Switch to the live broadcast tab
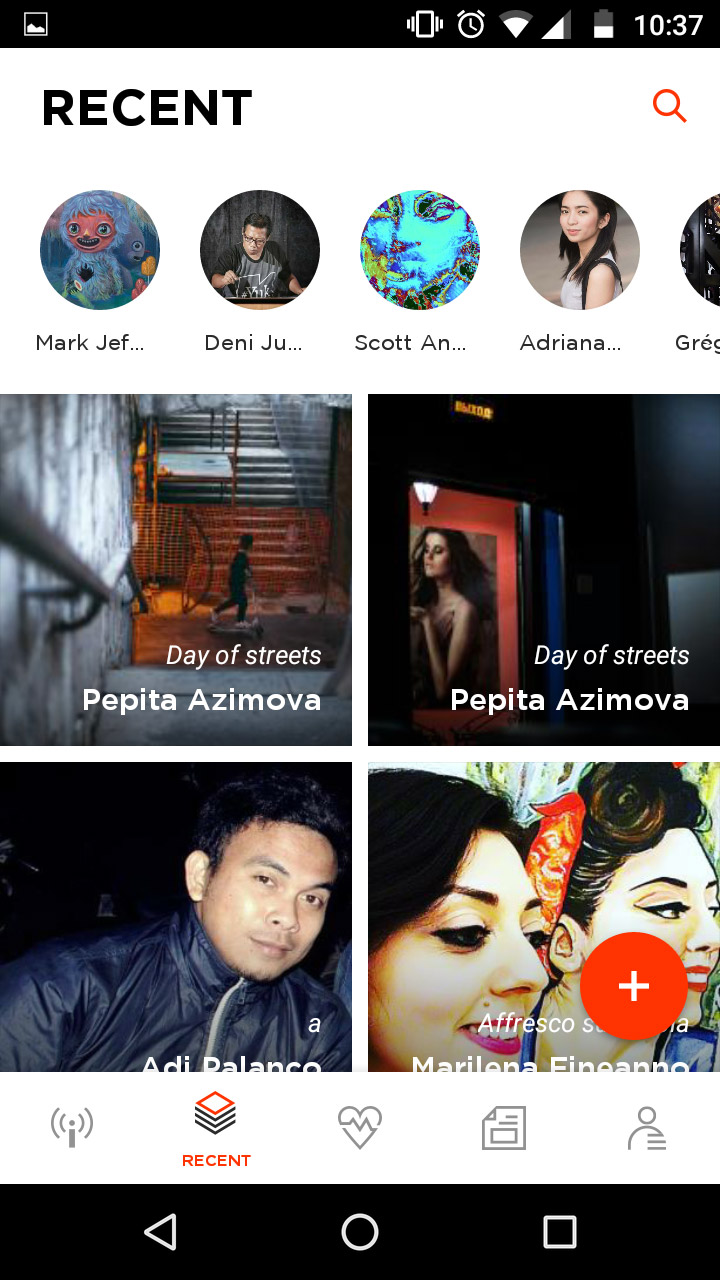This screenshot has width=720, height=1280. [72, 1128]
